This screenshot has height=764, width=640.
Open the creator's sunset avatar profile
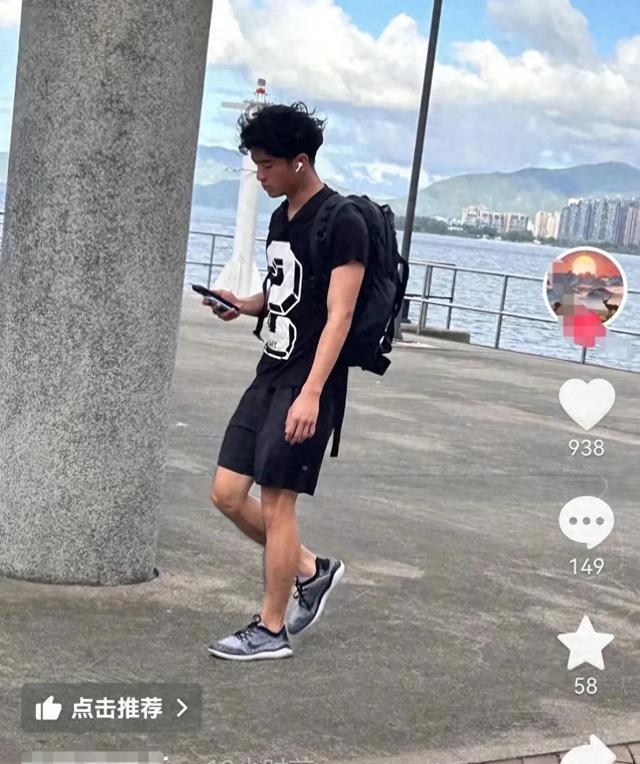584,286
